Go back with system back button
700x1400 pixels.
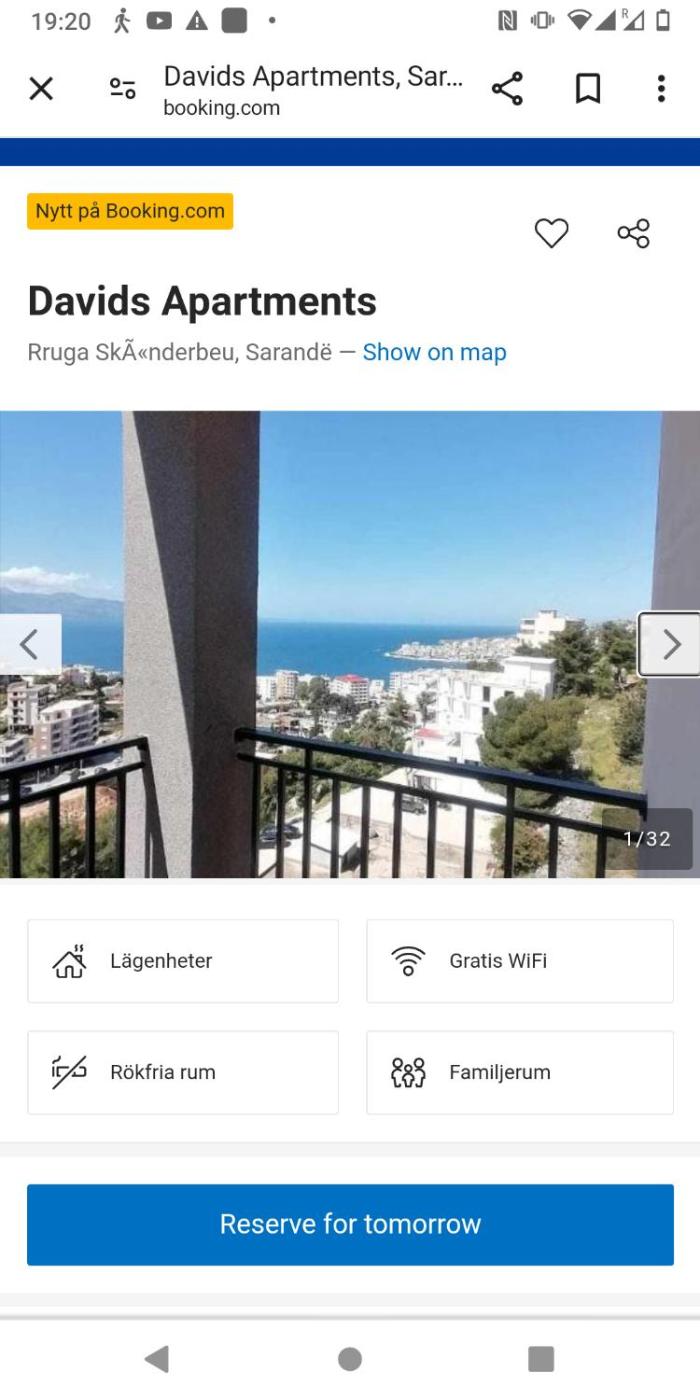(157, 1358)
